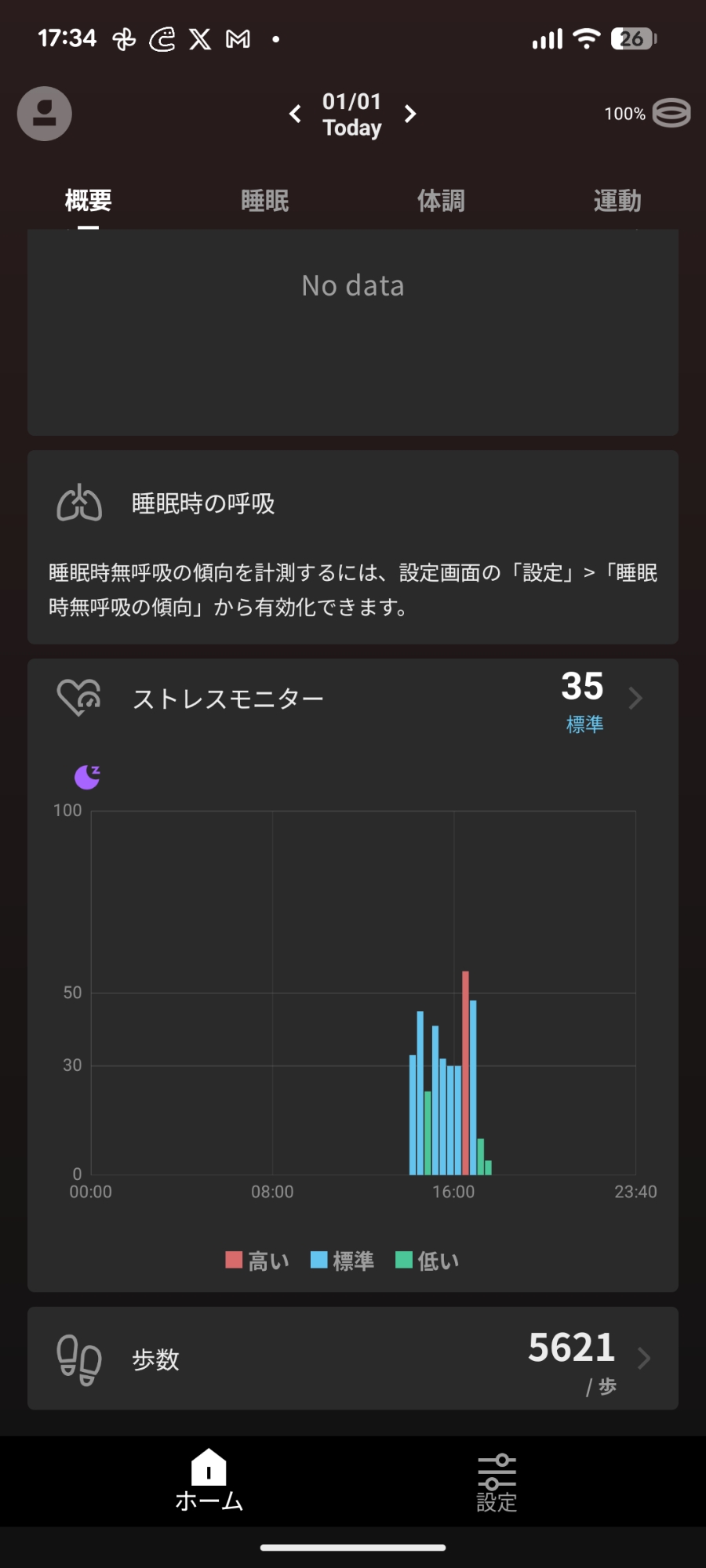Open the profile avatar icon
The image size is (706, 1568).
coord(45,114)
